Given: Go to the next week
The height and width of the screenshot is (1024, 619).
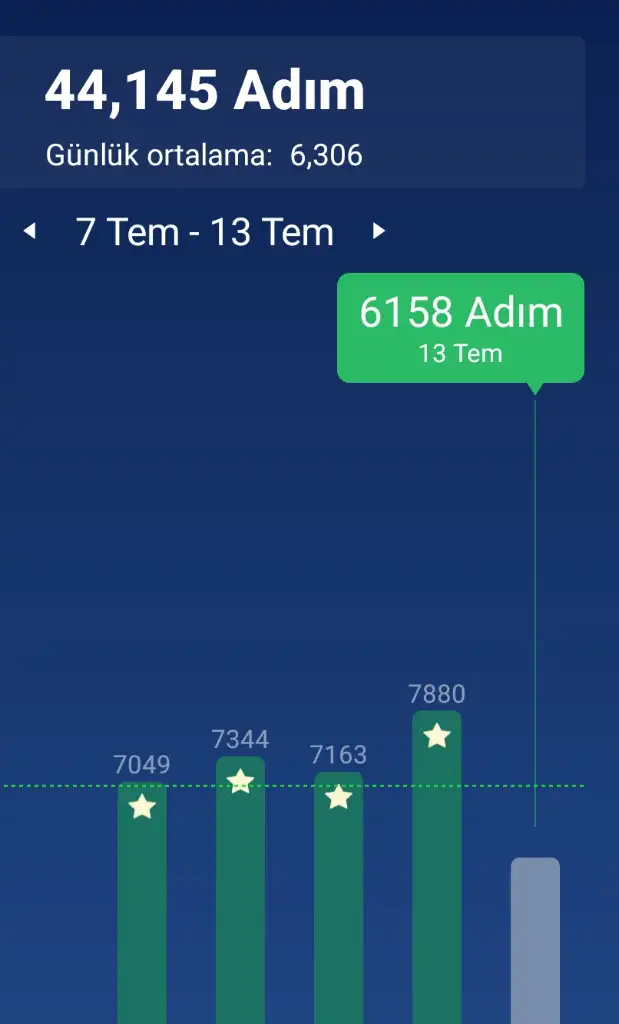Looking at the screenshot, I should (x=378, y=232).
